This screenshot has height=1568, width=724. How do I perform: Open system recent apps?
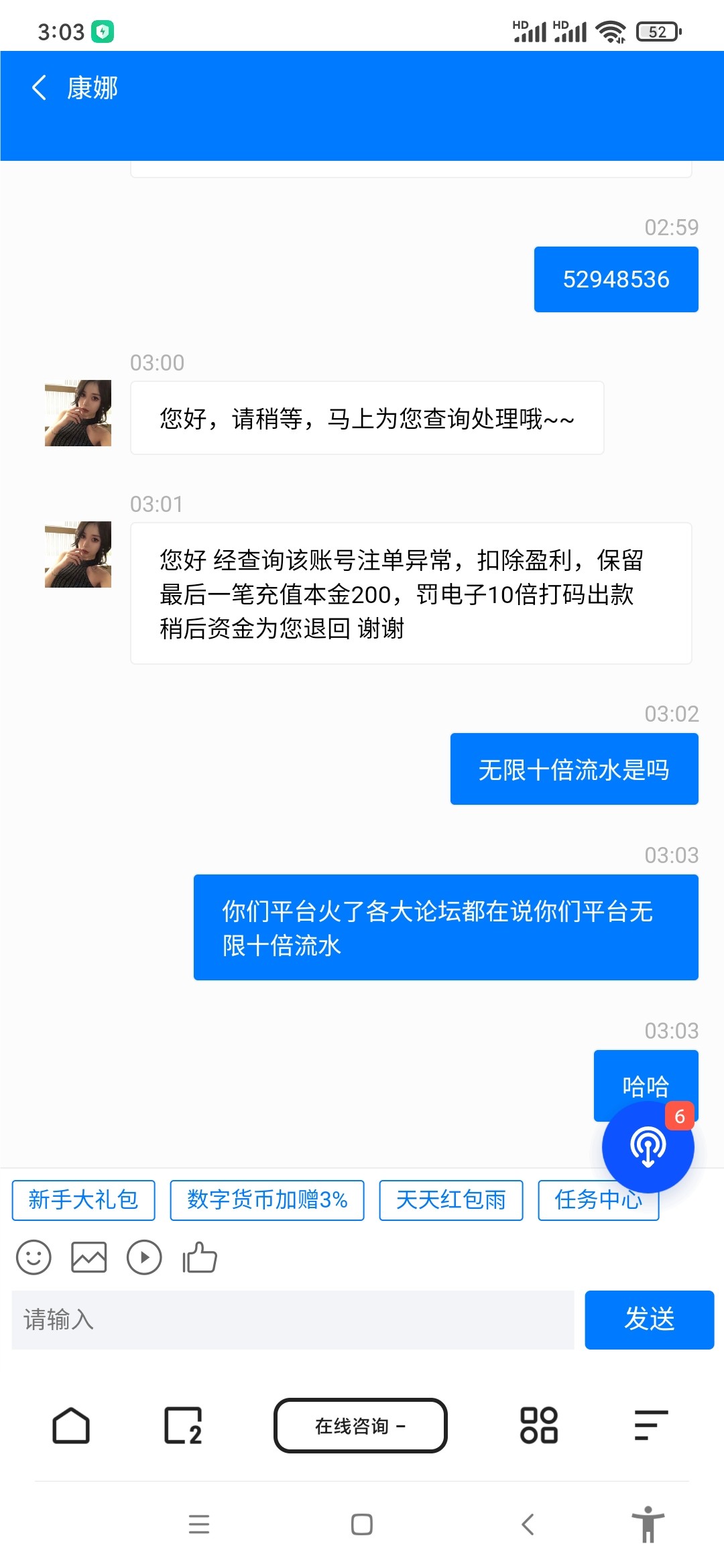coord(199,1524)
